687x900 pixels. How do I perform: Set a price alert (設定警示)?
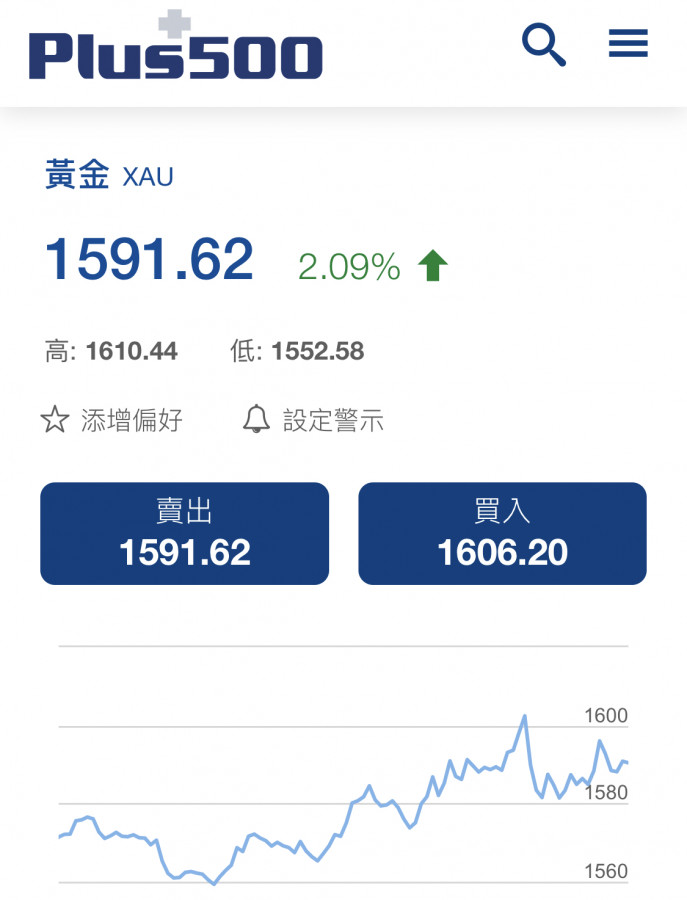point(313,420)
